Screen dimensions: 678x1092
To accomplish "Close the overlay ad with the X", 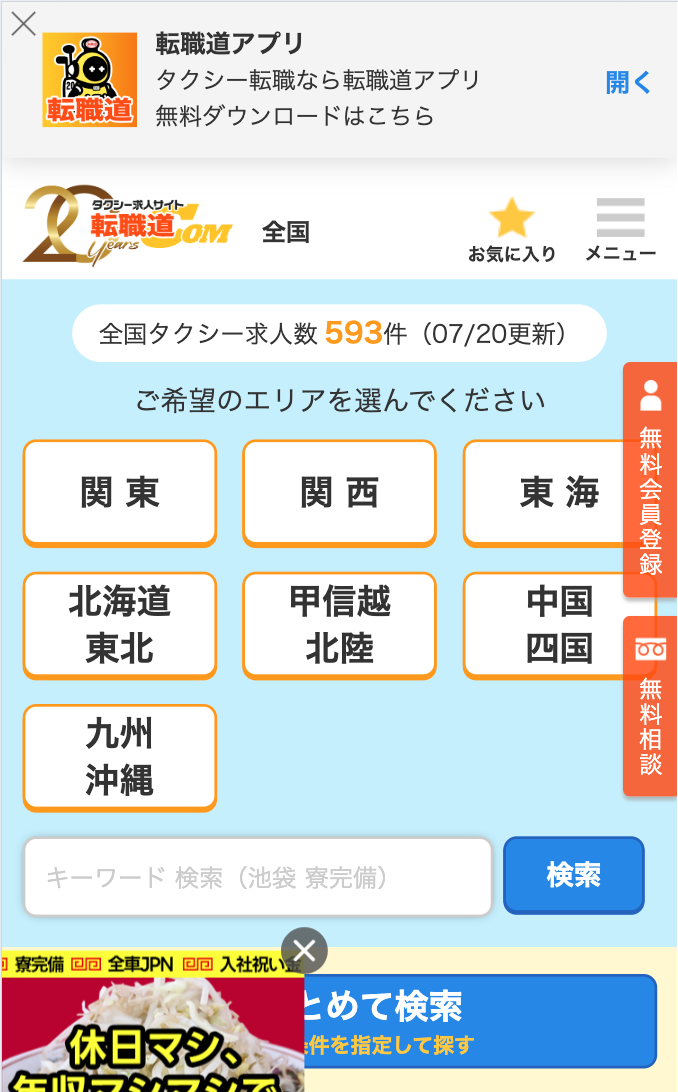I will (305, 951).
